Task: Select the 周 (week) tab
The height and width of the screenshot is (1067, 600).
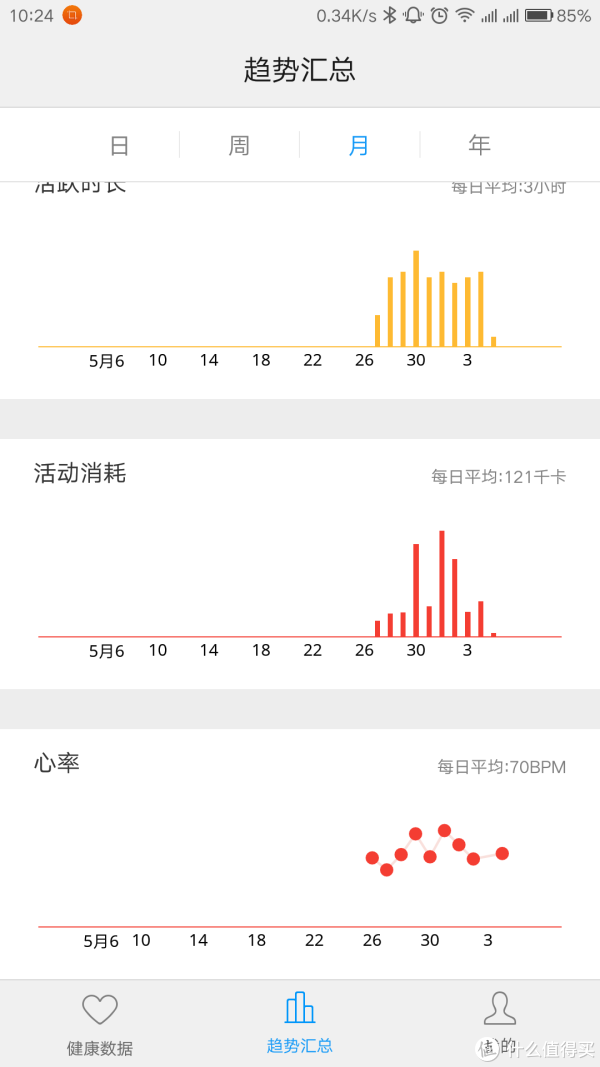Action: [x=239, y=145]
